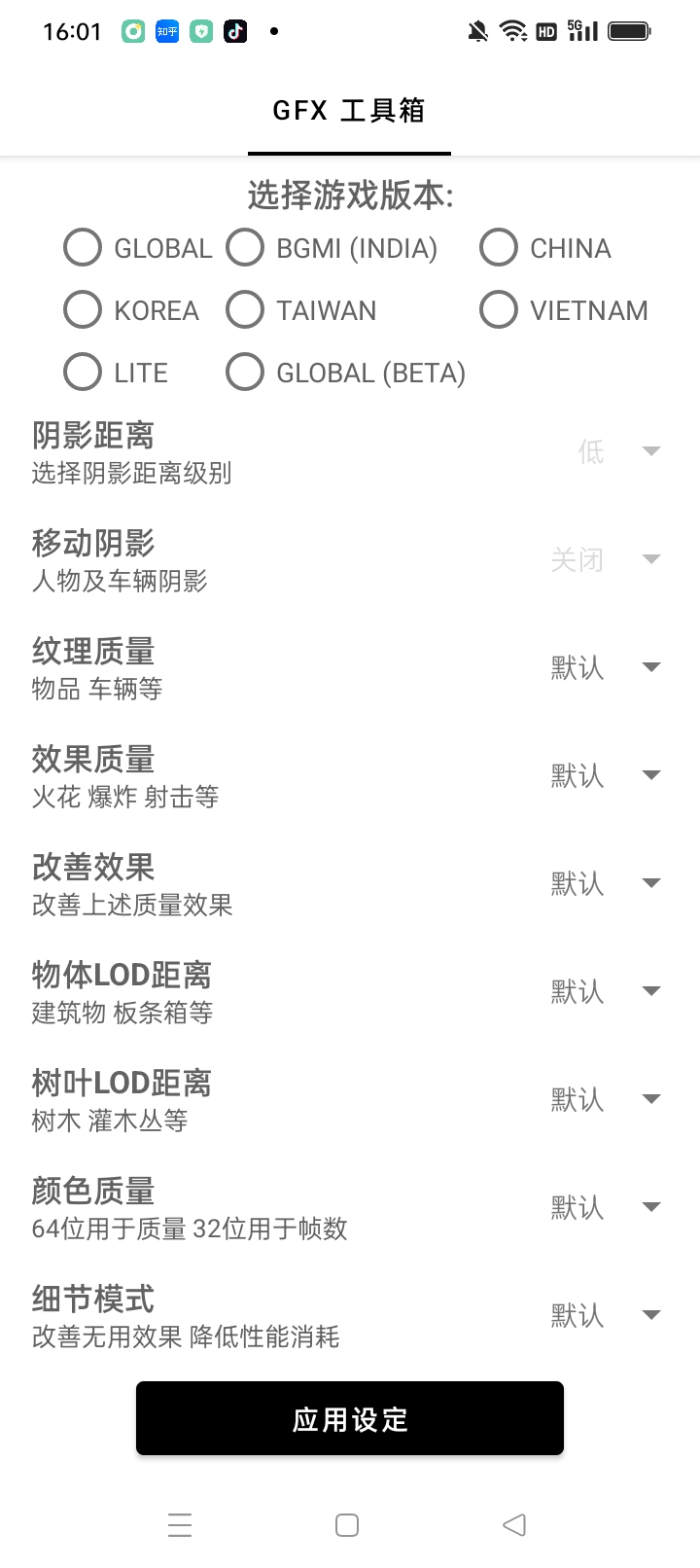
Task: Select the CHINA game version
Action: pos(499,248)
